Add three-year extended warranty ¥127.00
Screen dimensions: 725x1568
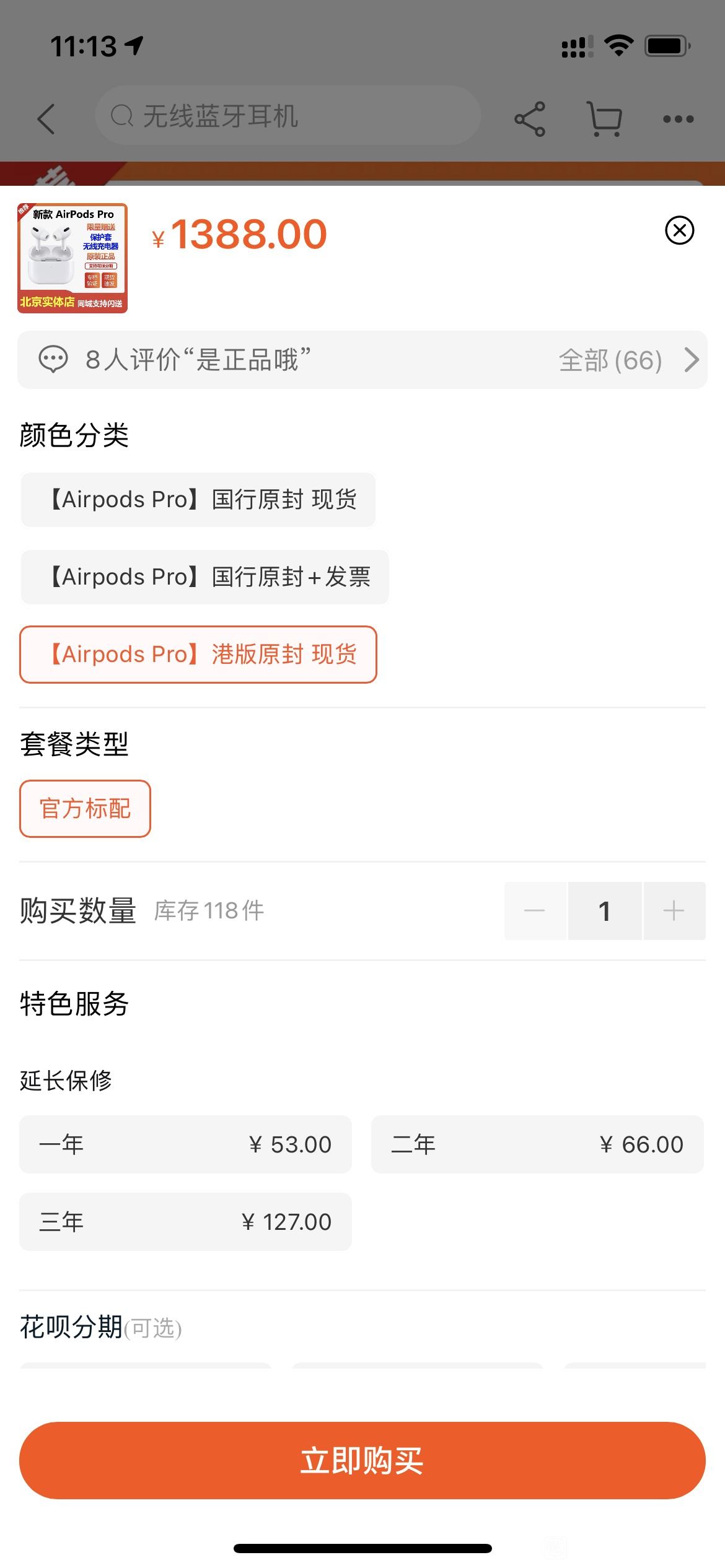click(185, 1222)
